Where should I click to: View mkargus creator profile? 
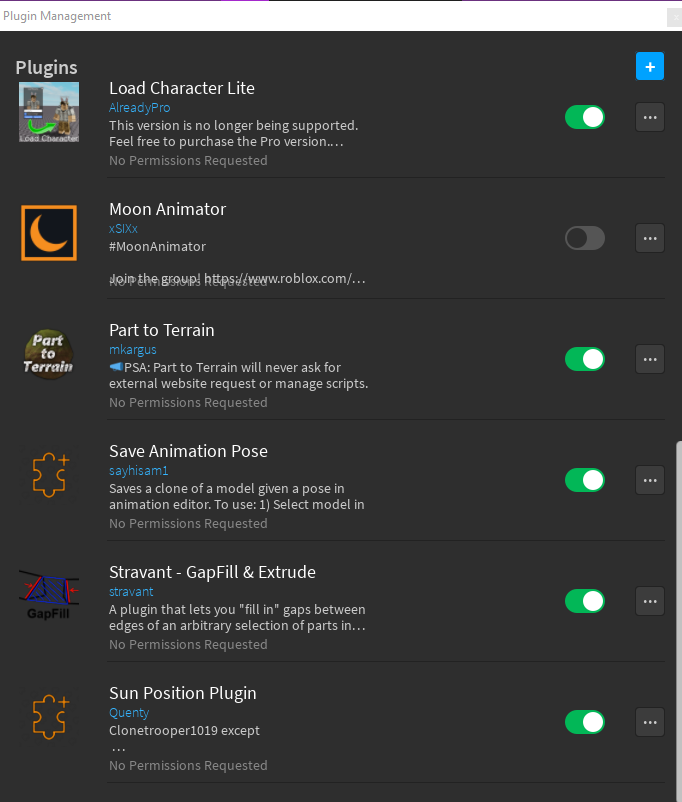click(133, 350)
